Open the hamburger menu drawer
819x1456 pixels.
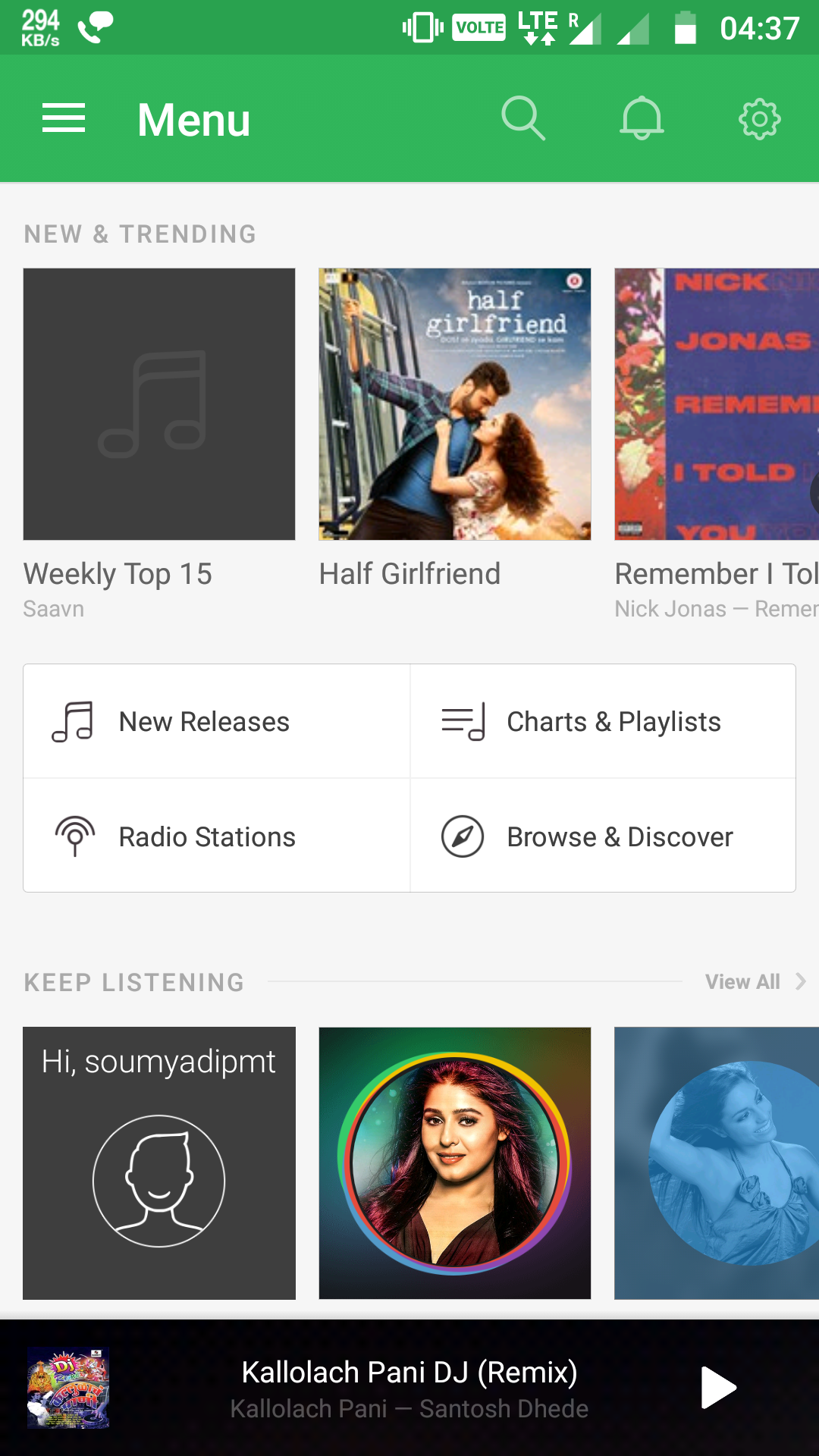point(64,119)
